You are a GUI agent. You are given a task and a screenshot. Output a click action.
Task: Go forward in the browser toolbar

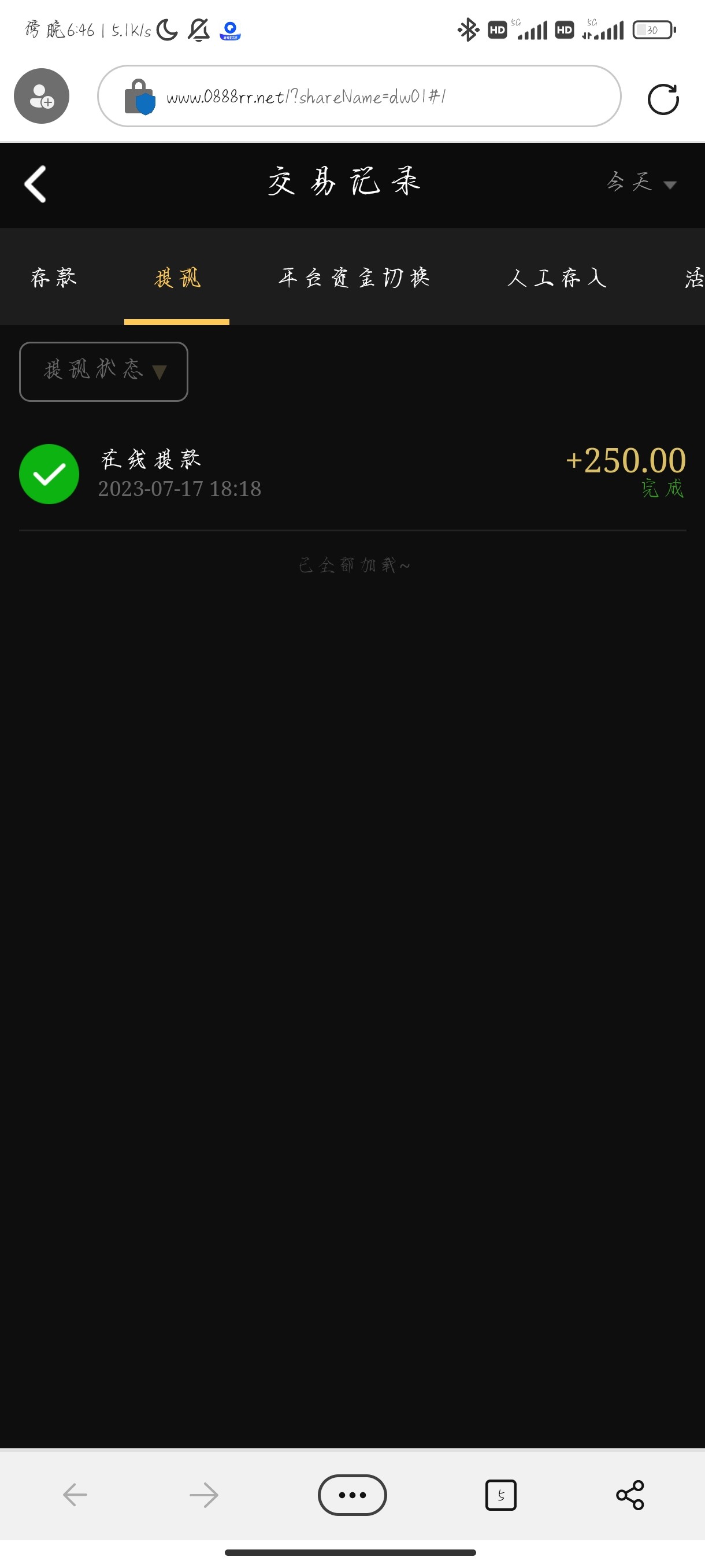[204, 1495]
